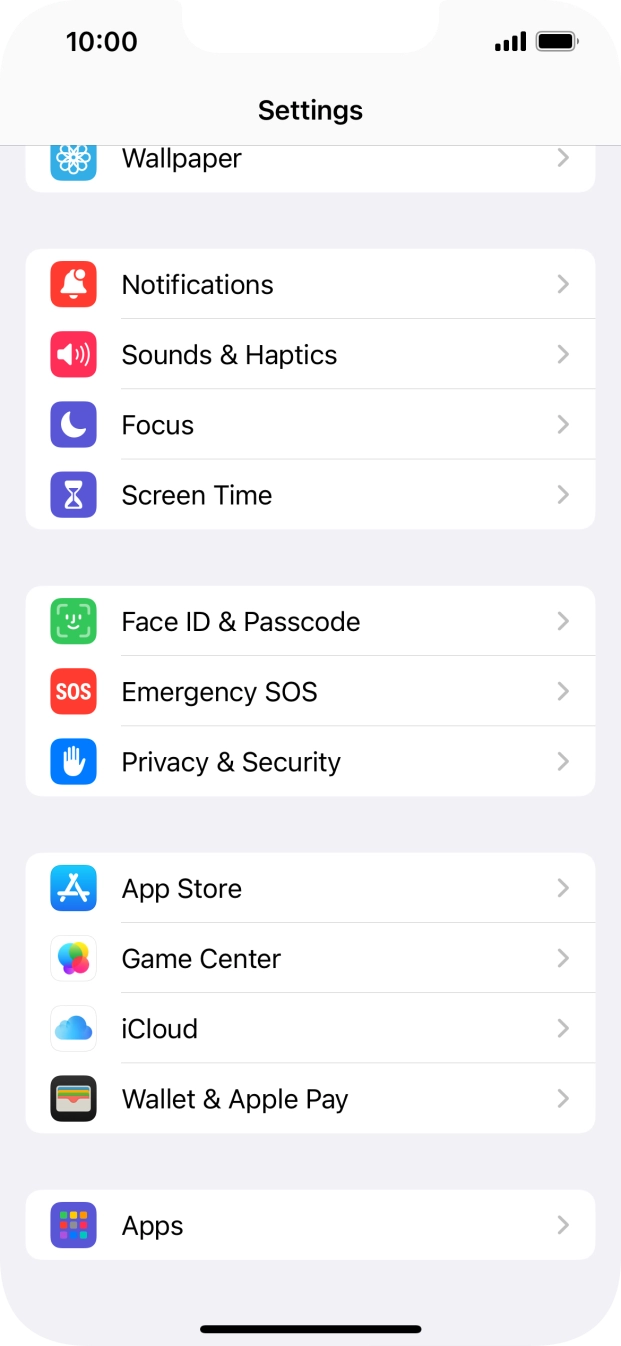Open Privacy & Security
Screen dimensions: 621x1346
(x=310, y=761)
